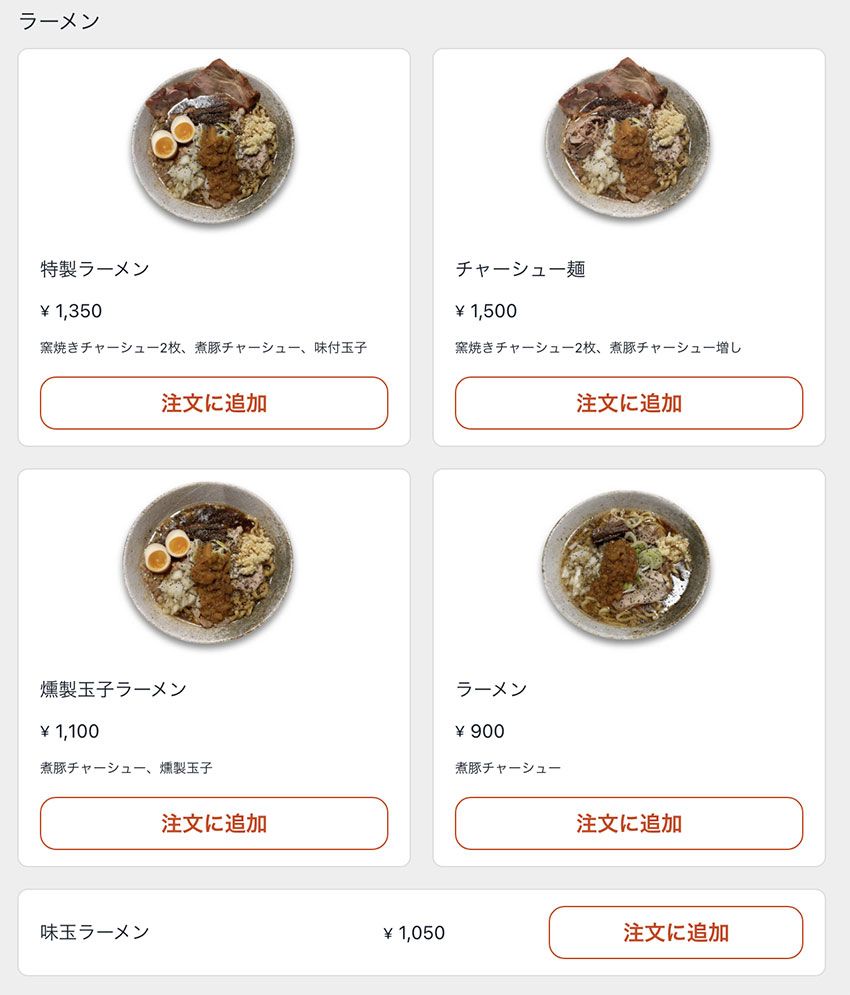Add the ¥900 ラーメン to the order
850x995 pixels.
click(628, 823)
